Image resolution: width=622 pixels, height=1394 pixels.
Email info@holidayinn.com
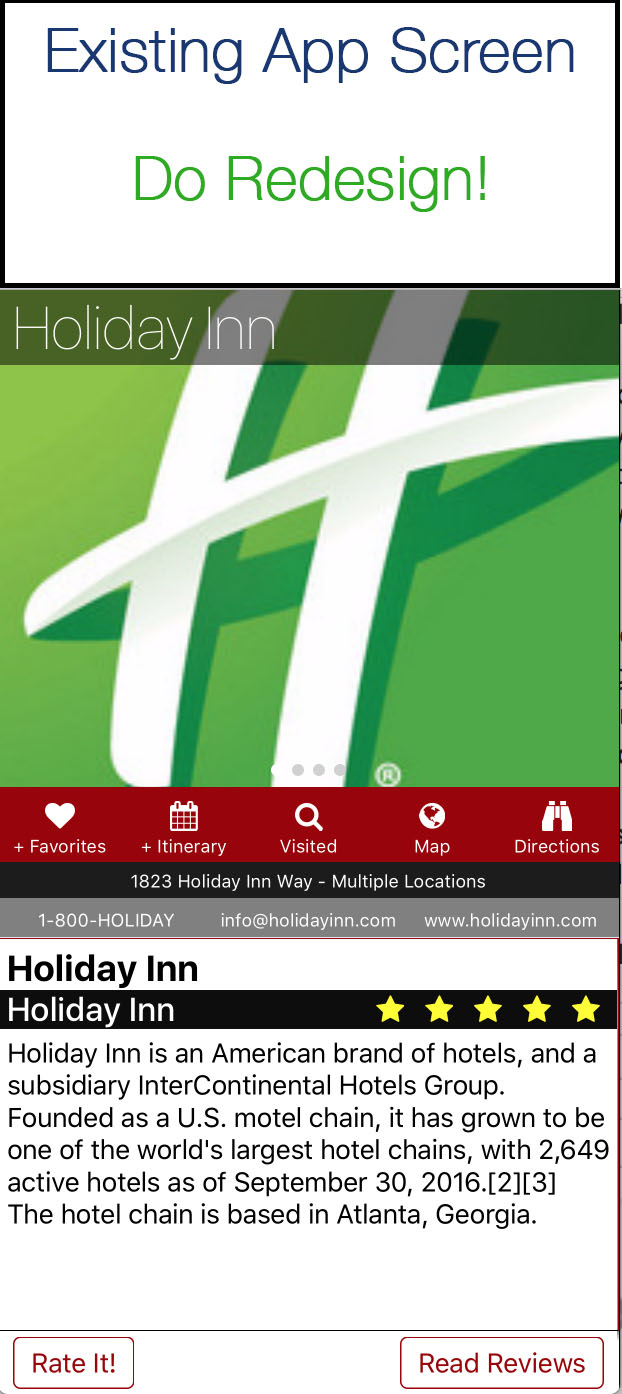click(x=308, y=920)
